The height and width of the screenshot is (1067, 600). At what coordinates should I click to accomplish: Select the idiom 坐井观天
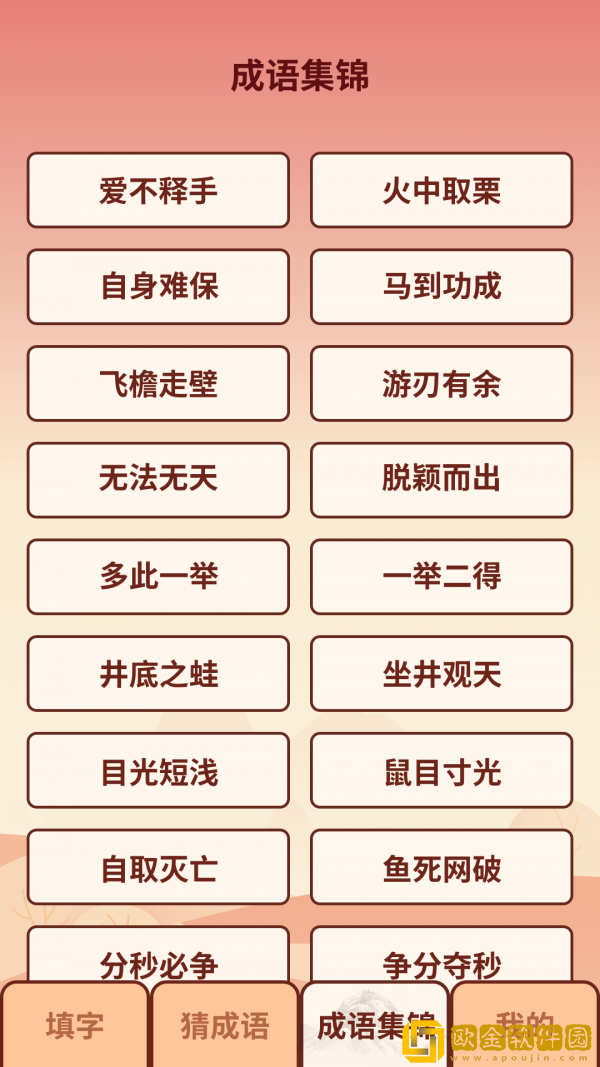tap(441, 674)
